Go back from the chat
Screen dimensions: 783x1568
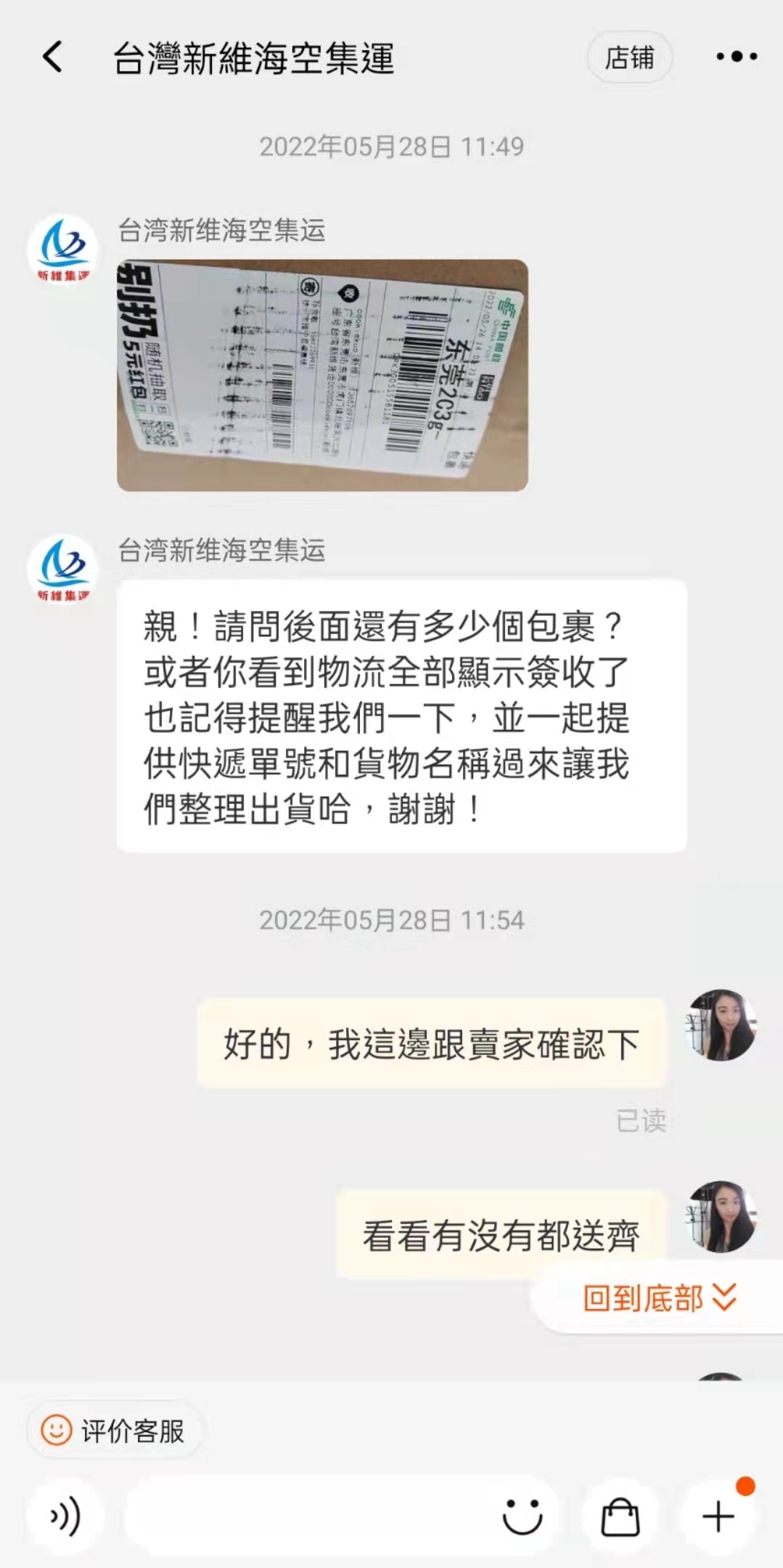point(53,57)
